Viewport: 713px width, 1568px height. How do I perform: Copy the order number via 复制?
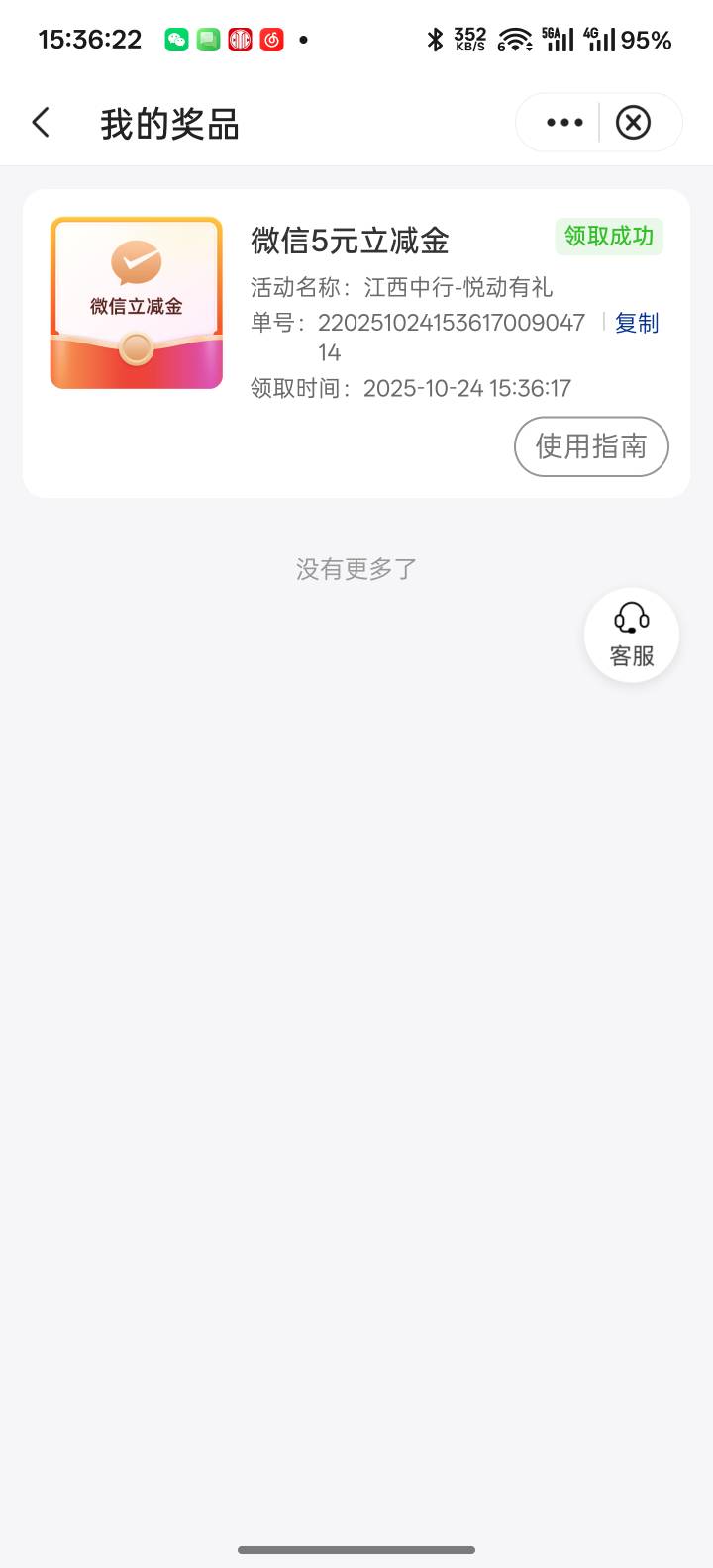[636, 323]
